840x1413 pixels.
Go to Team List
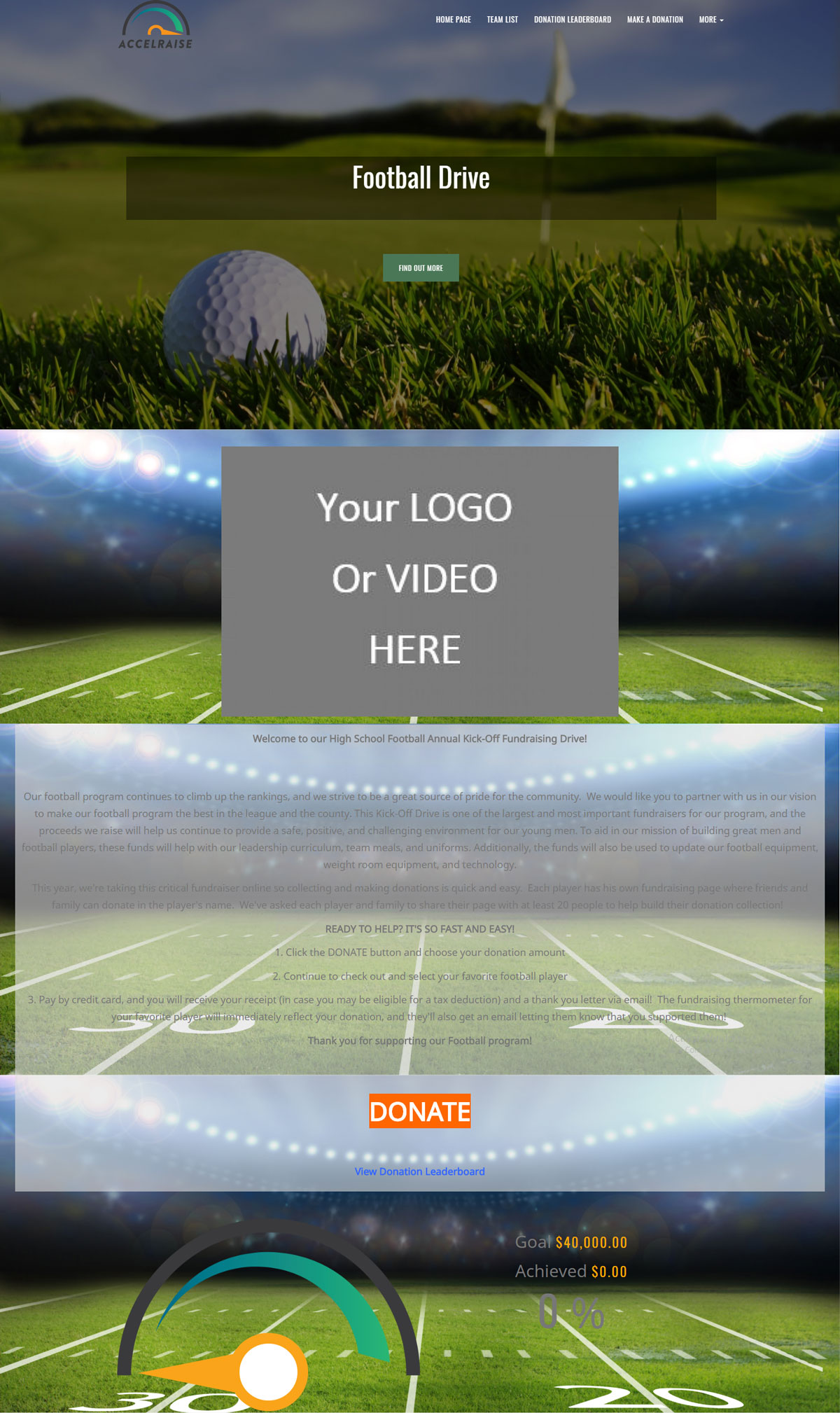(x=502, y=20)
